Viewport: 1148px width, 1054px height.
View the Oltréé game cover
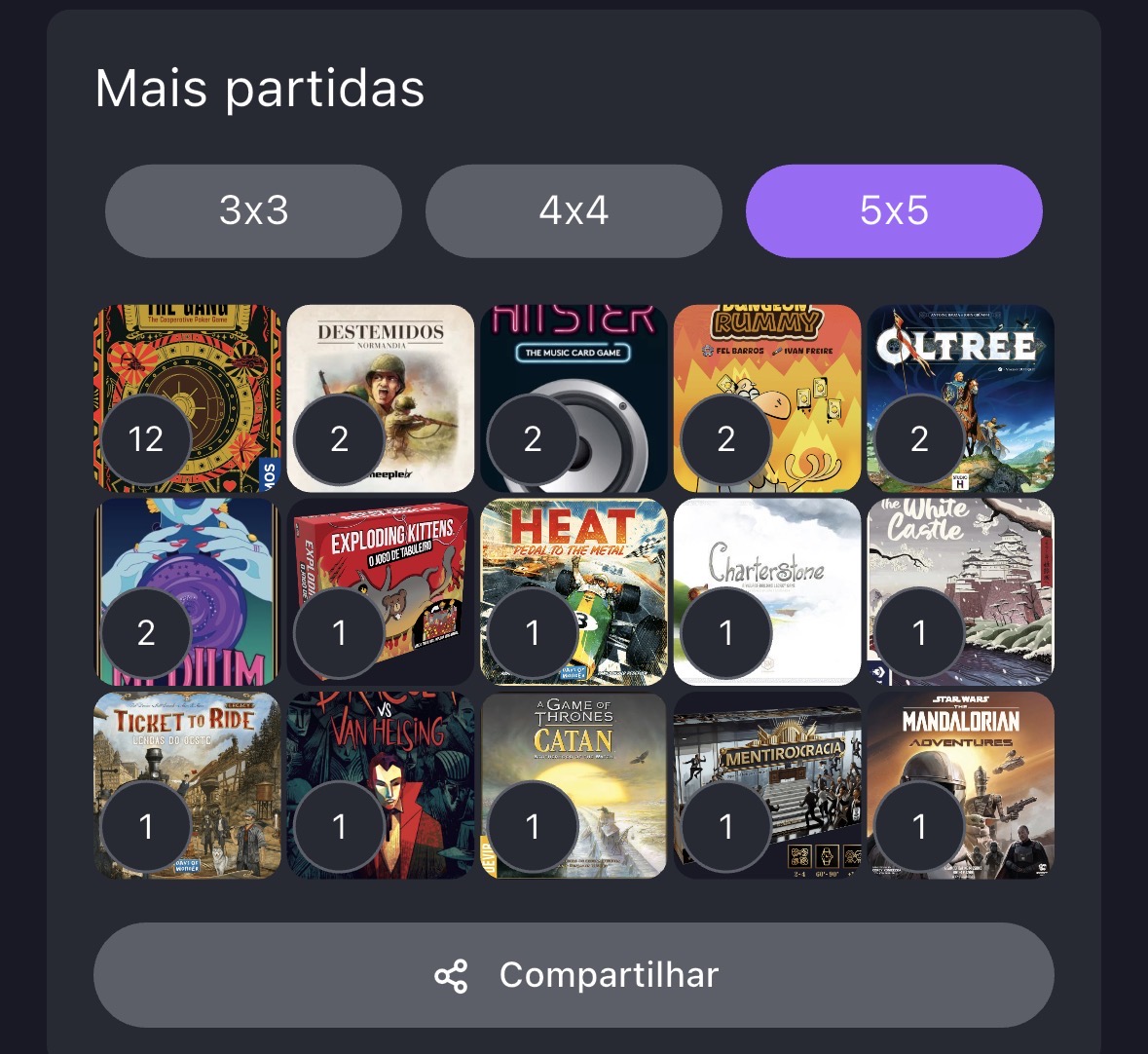960,398
